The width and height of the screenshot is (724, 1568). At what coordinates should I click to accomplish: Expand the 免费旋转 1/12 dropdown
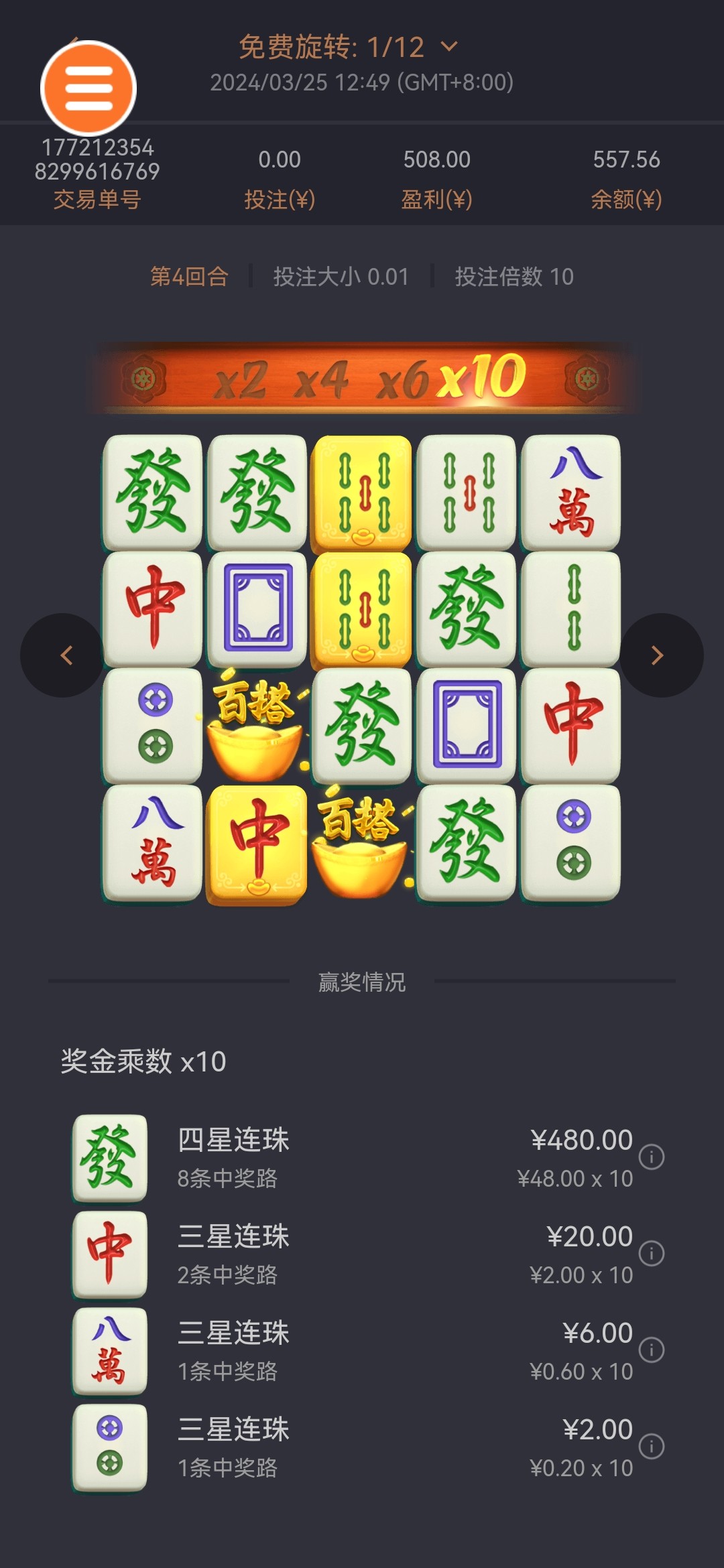coord(449,47)
